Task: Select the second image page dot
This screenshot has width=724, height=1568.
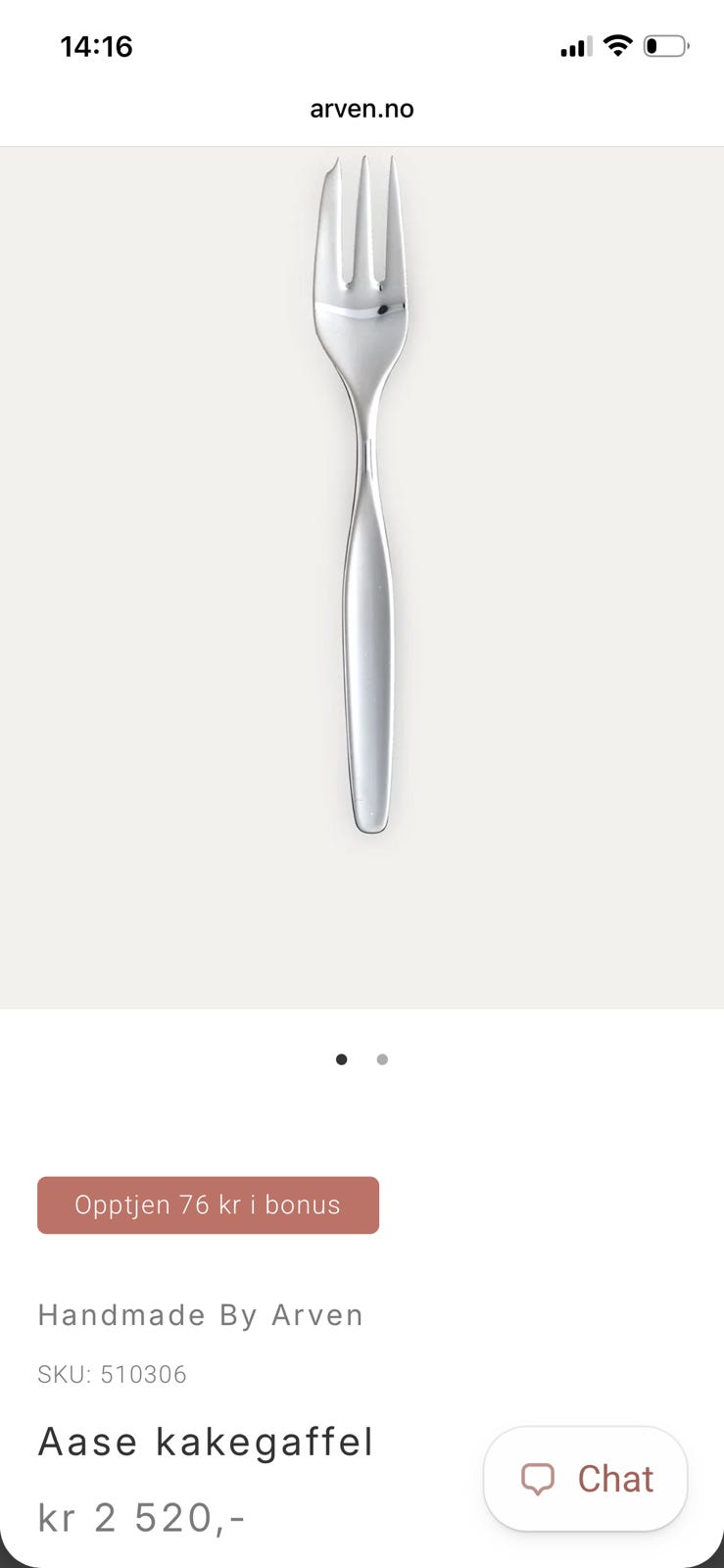Action: click(x=382, y=1059)
